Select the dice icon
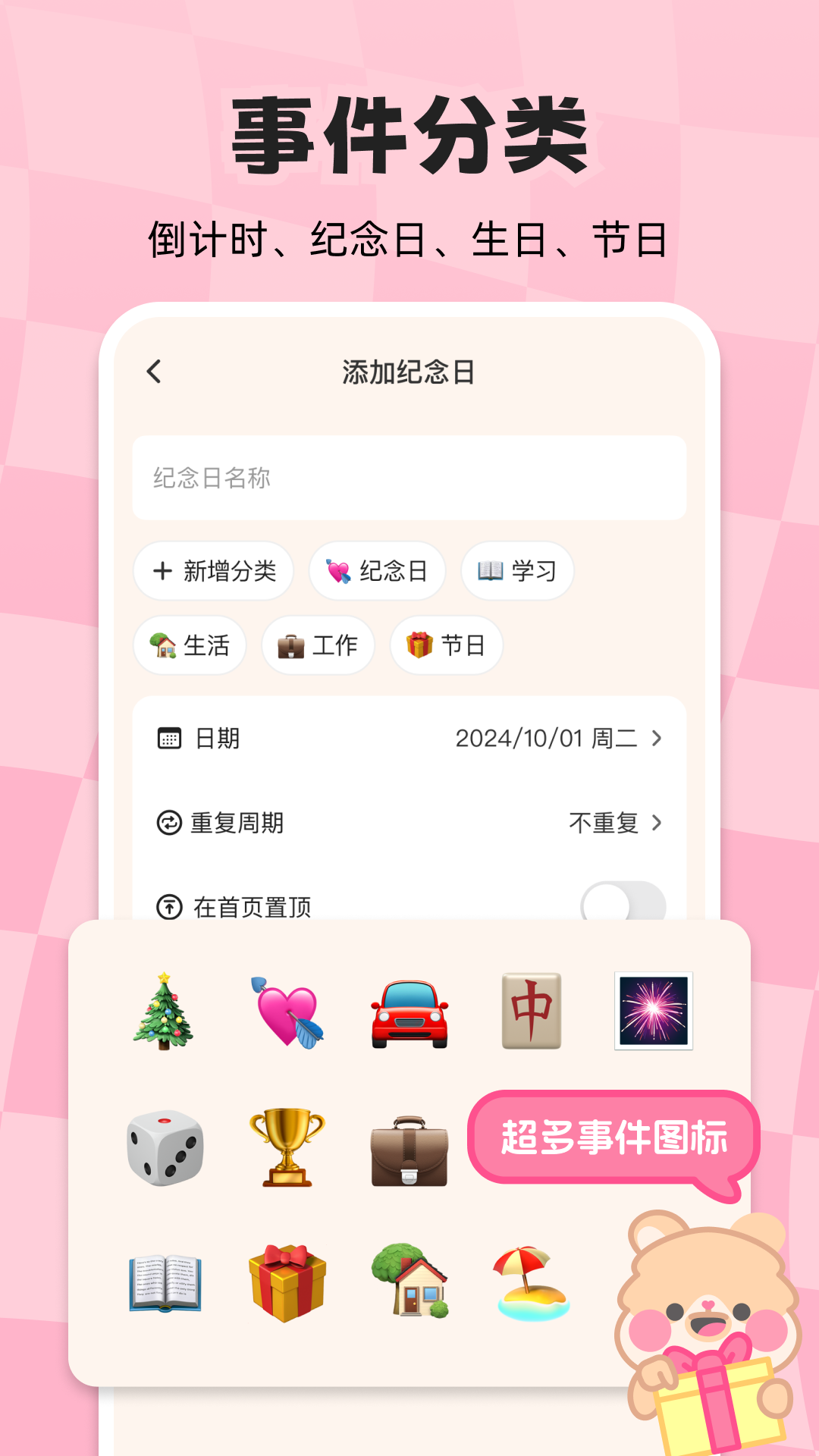This screenshot has width=819, height=1456. point(165,1150)
